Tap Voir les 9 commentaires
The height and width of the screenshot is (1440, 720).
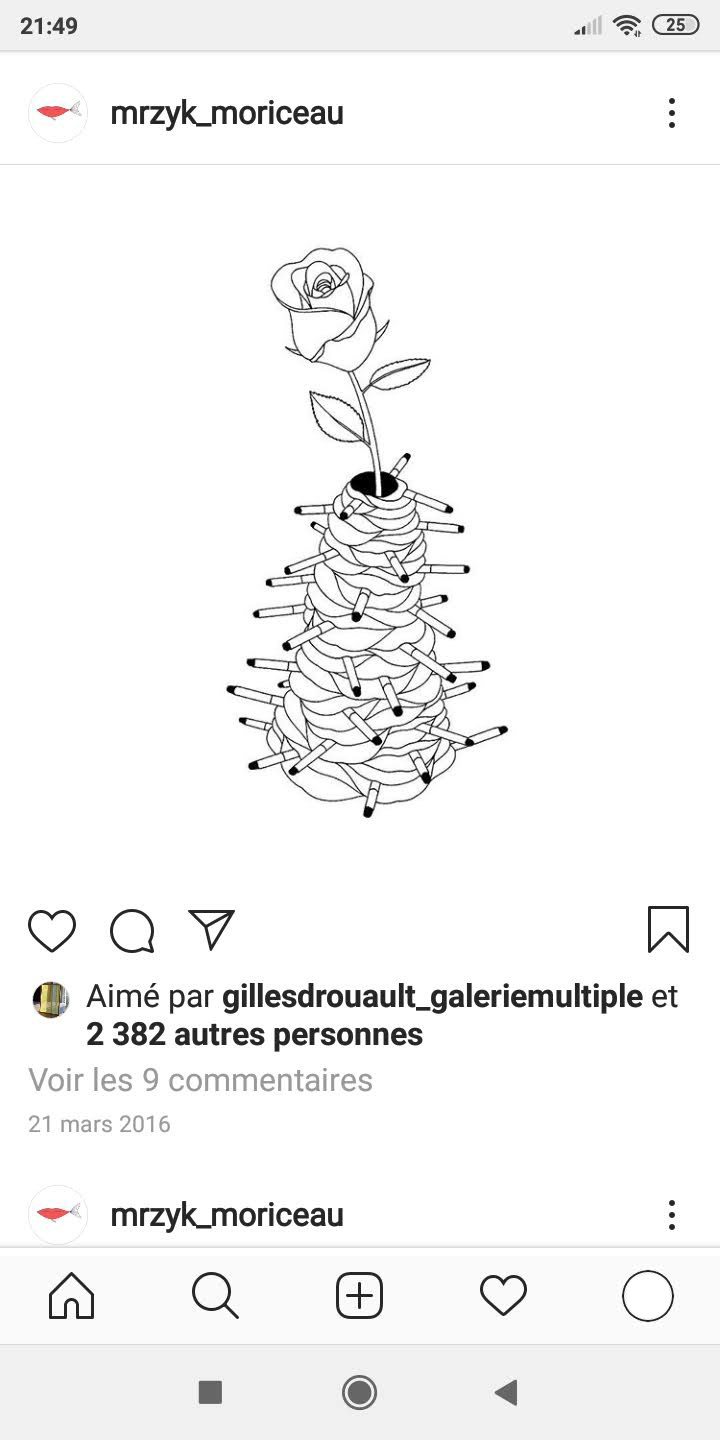(200, 1080)
